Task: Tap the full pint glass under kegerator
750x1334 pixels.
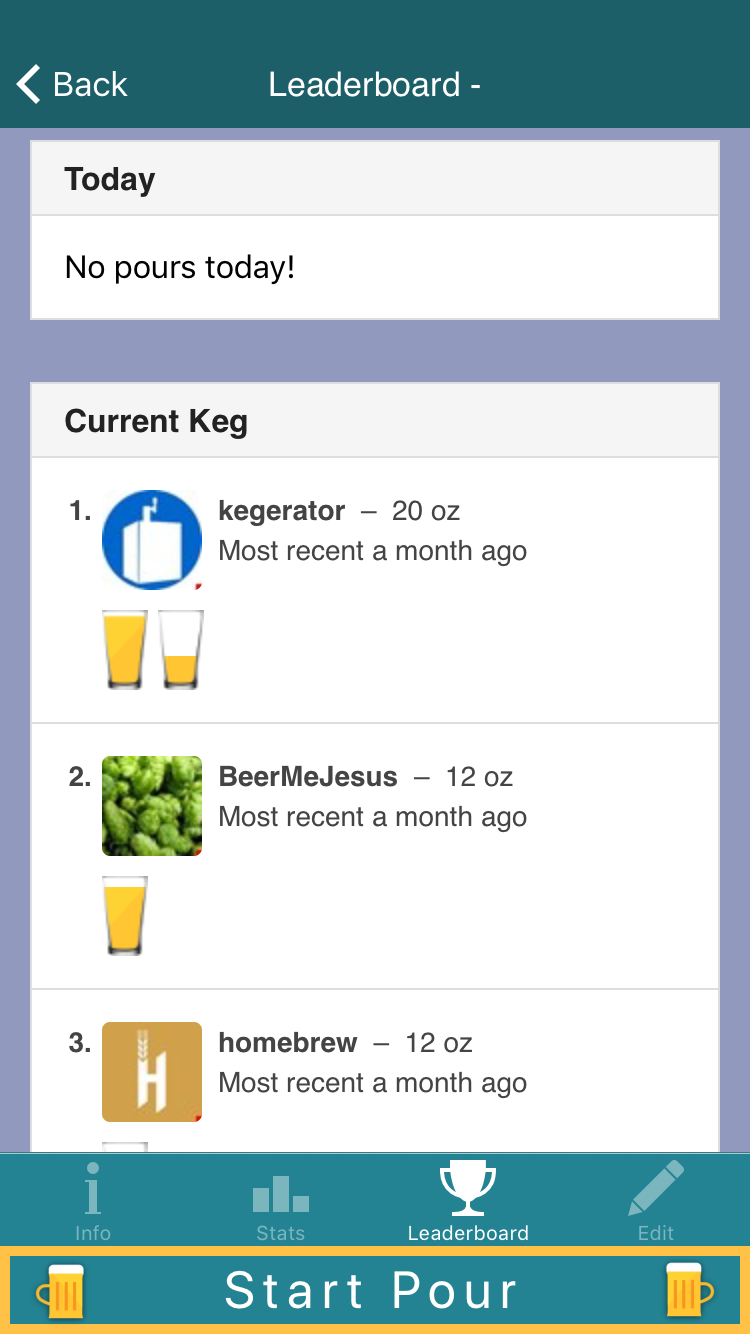Action: pyautogui.click(x=124, y=649)
